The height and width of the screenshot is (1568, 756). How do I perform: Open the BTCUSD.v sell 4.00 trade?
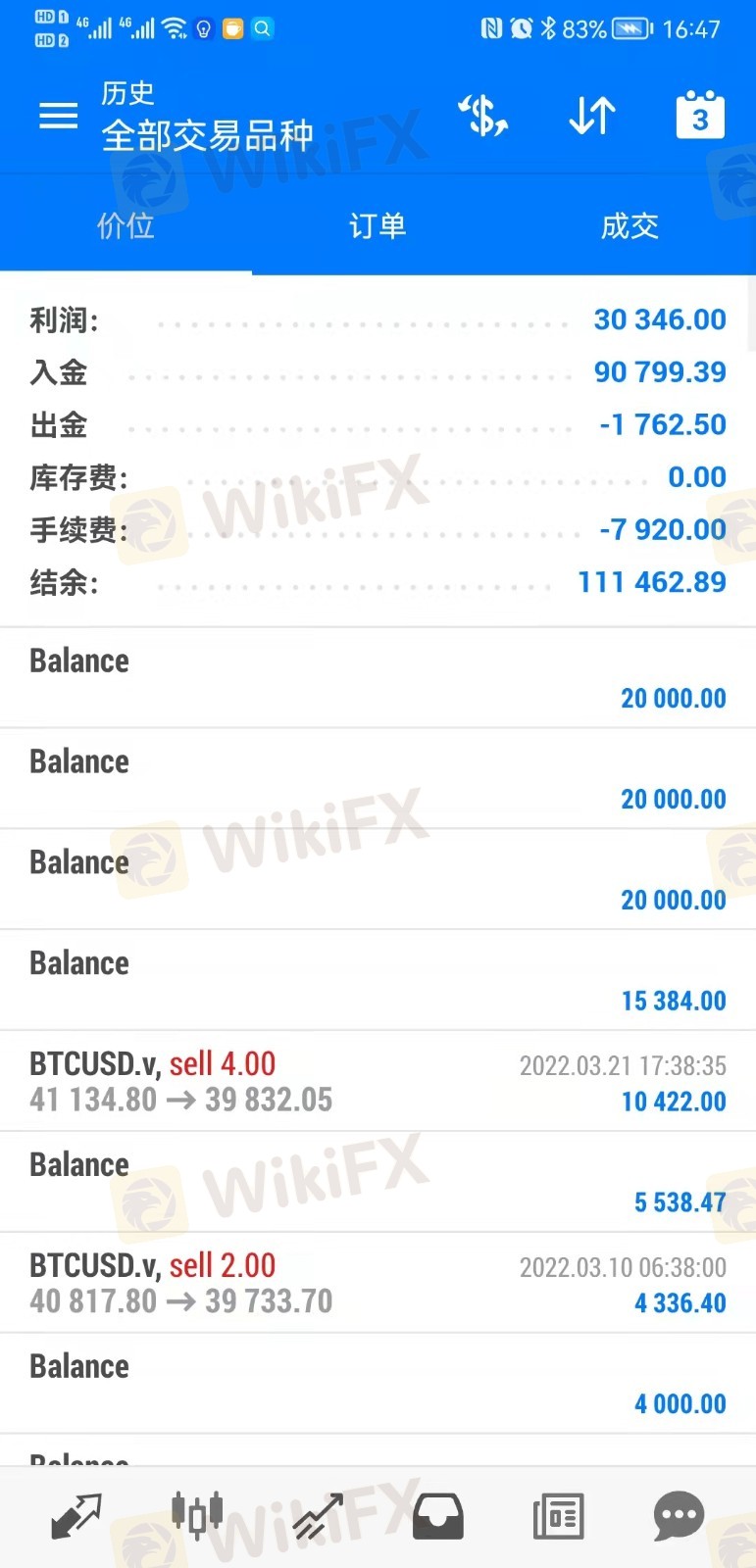(378, 1081)
